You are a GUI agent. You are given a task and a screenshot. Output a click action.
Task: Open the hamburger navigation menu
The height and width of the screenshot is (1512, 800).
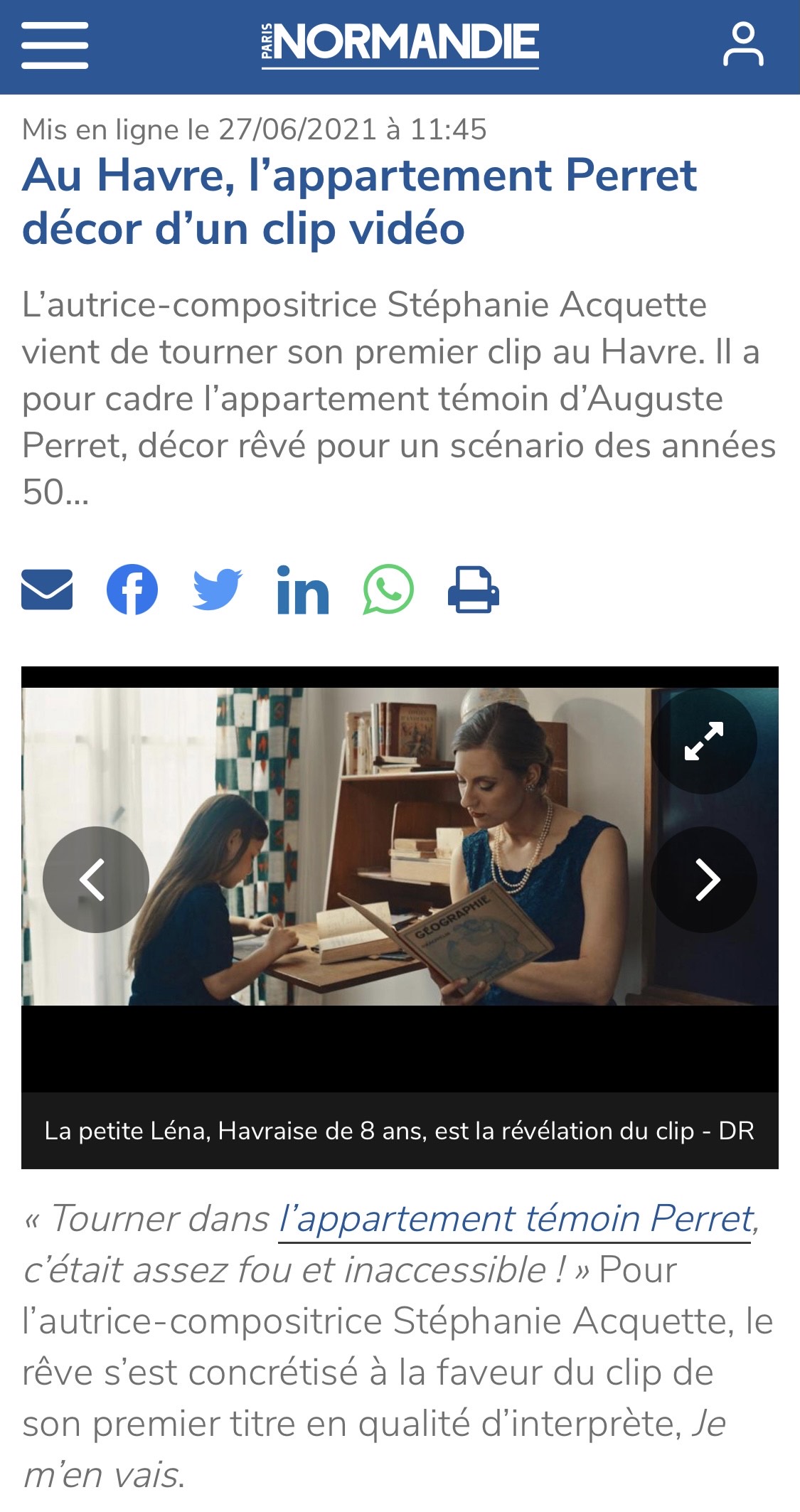55,46
